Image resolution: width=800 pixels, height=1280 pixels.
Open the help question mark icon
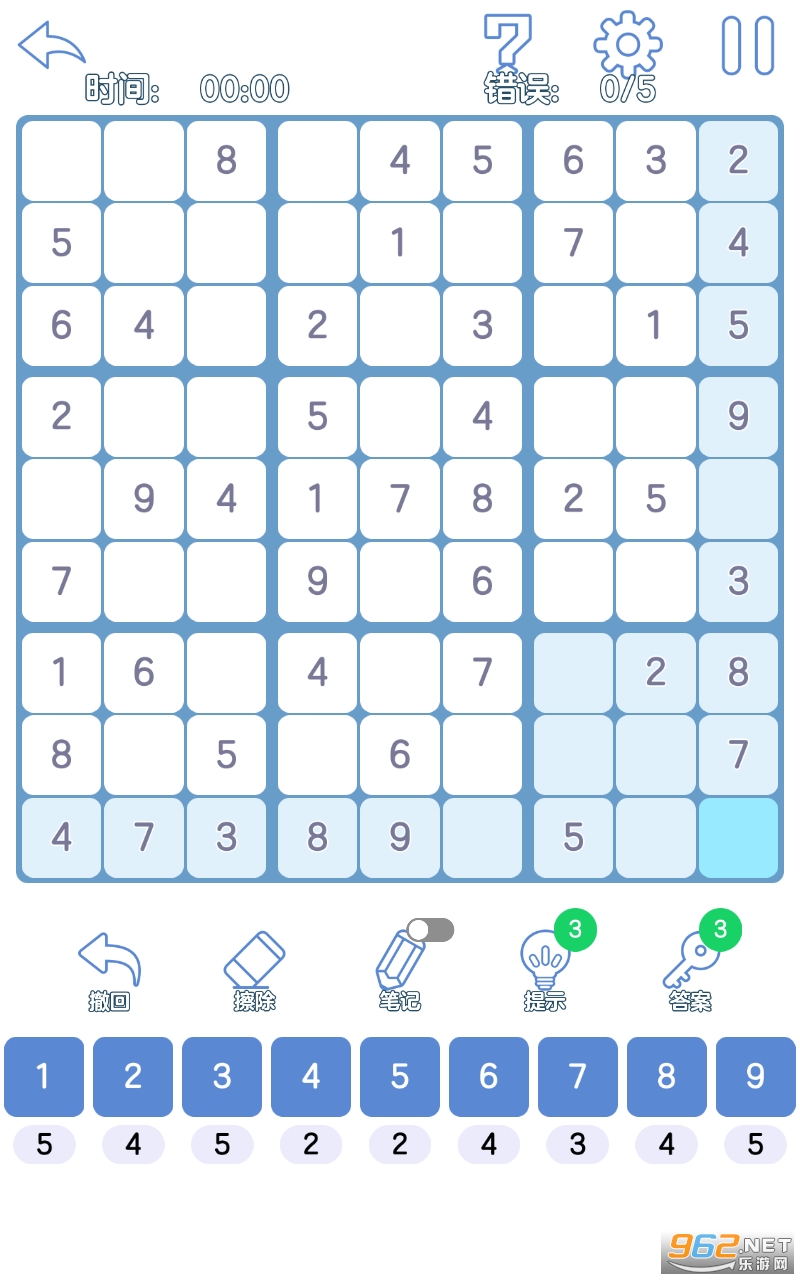pyautogui.click(x=507, y=43)
